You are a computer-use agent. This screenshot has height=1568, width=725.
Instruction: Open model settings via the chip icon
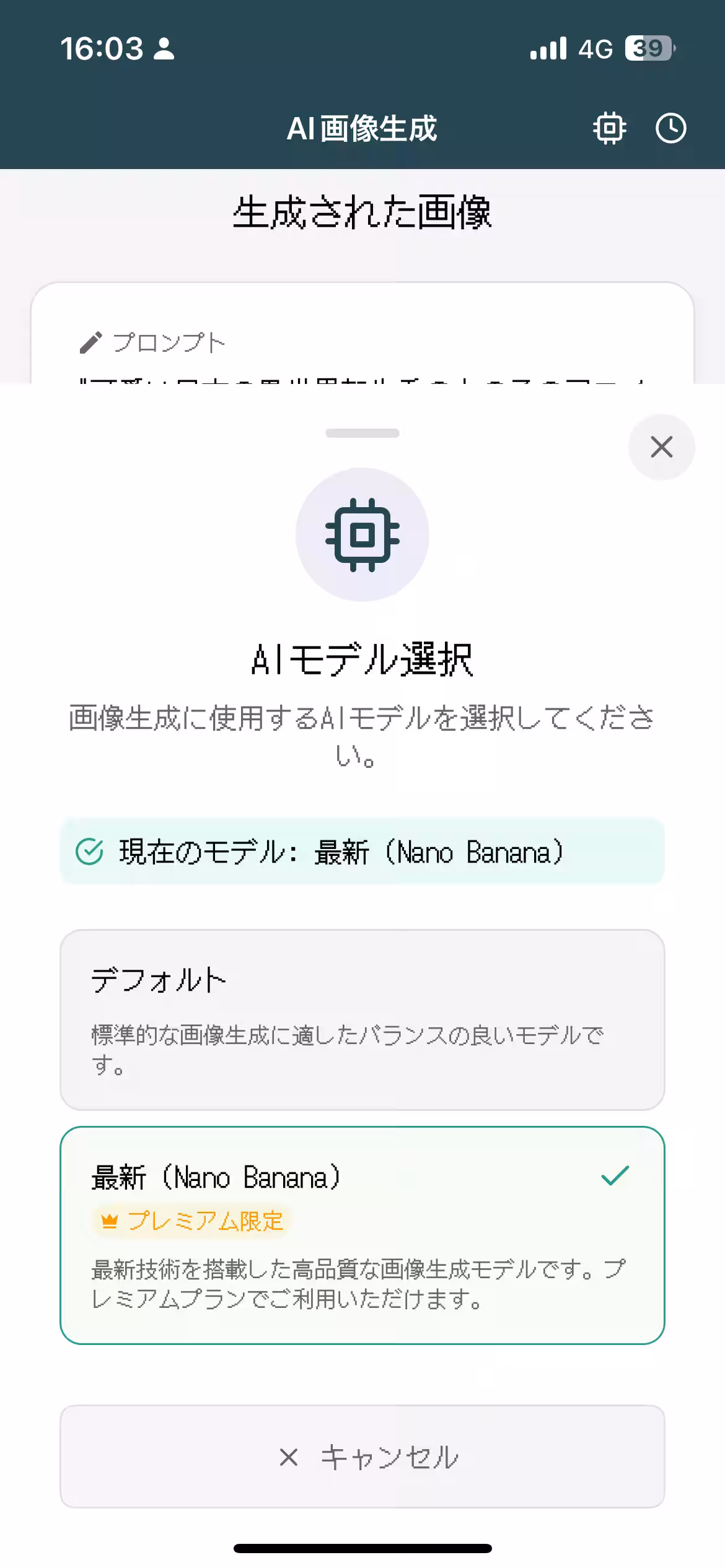pyautogui.click(x=610, y=129)
